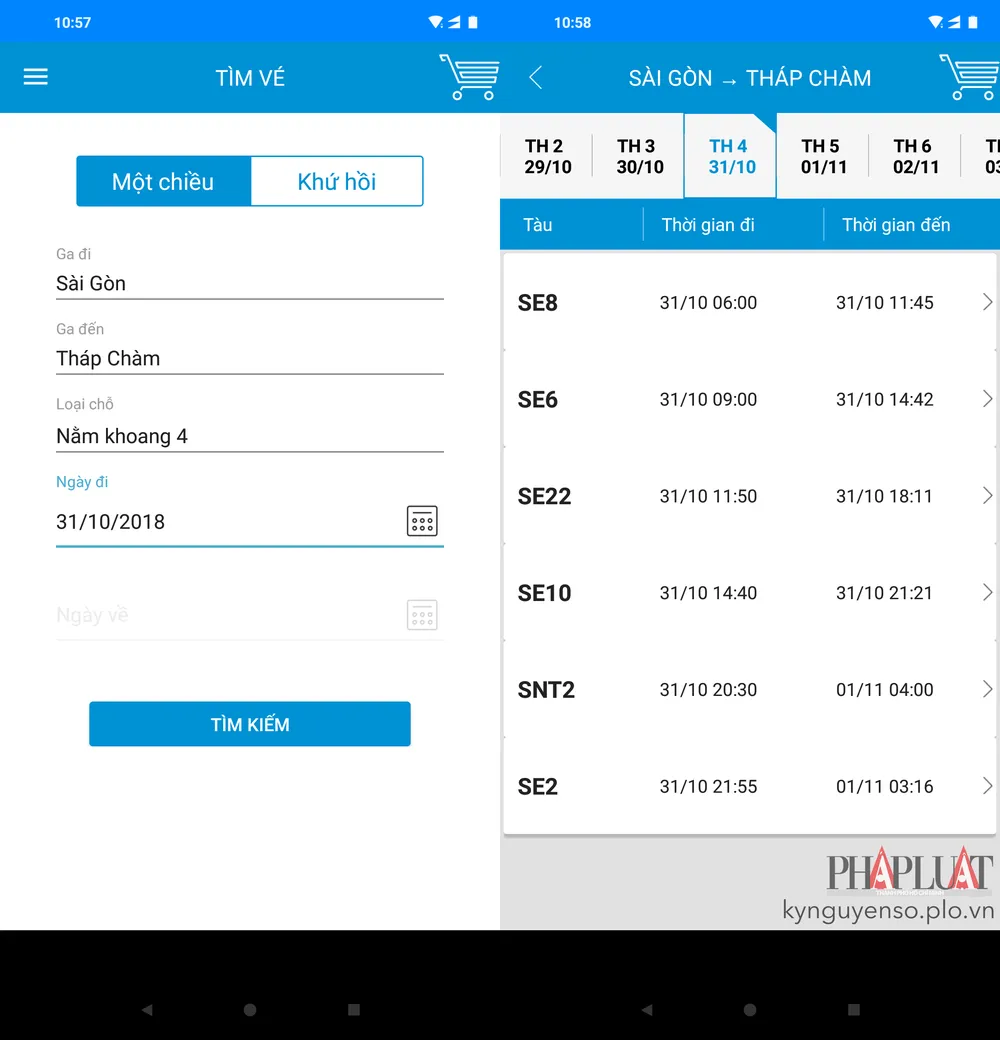The width and height of the screenshot is (1000, 1040).
Task: Open the Loại chỗ selector Nằm khoang 4
Action: (x=249, y=436)
